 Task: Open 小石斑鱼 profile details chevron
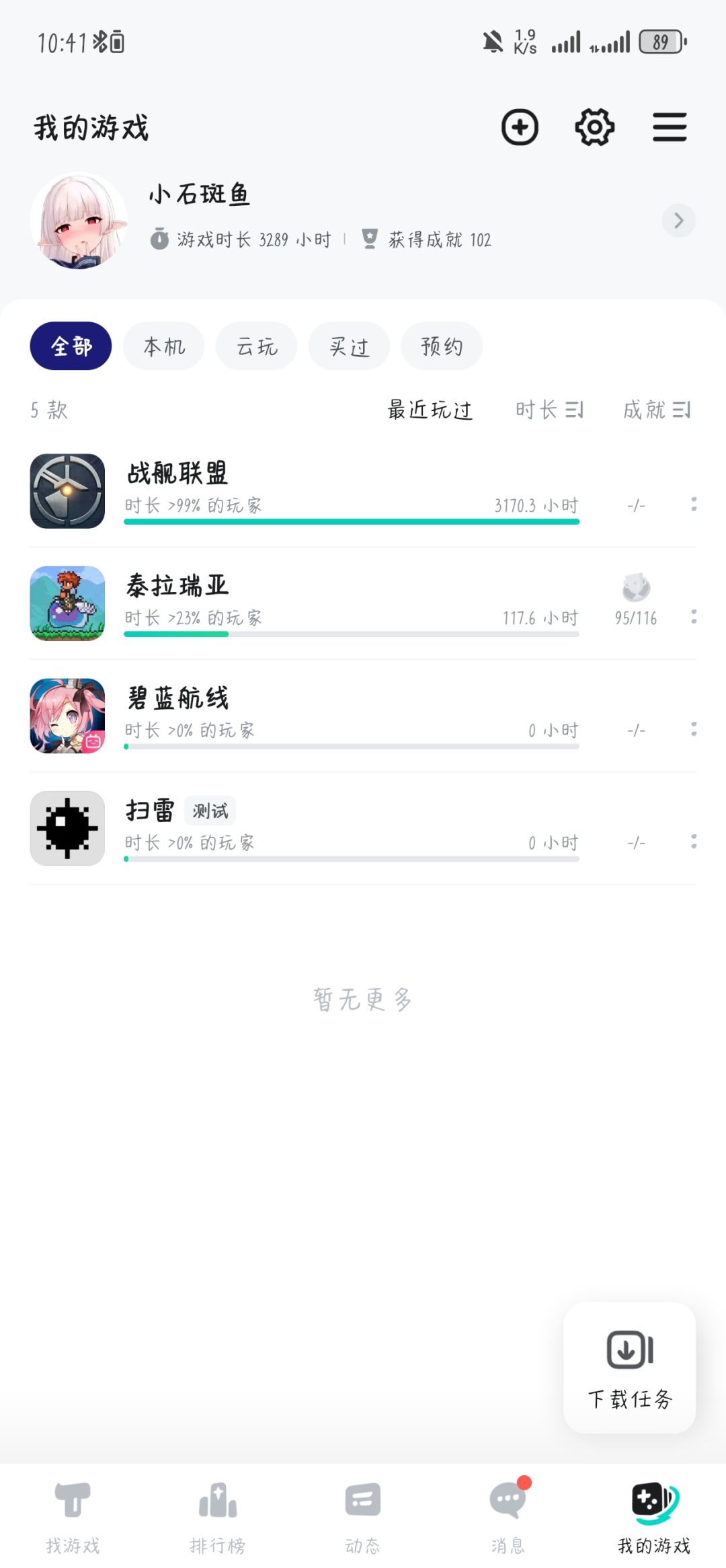click(678, 221)
